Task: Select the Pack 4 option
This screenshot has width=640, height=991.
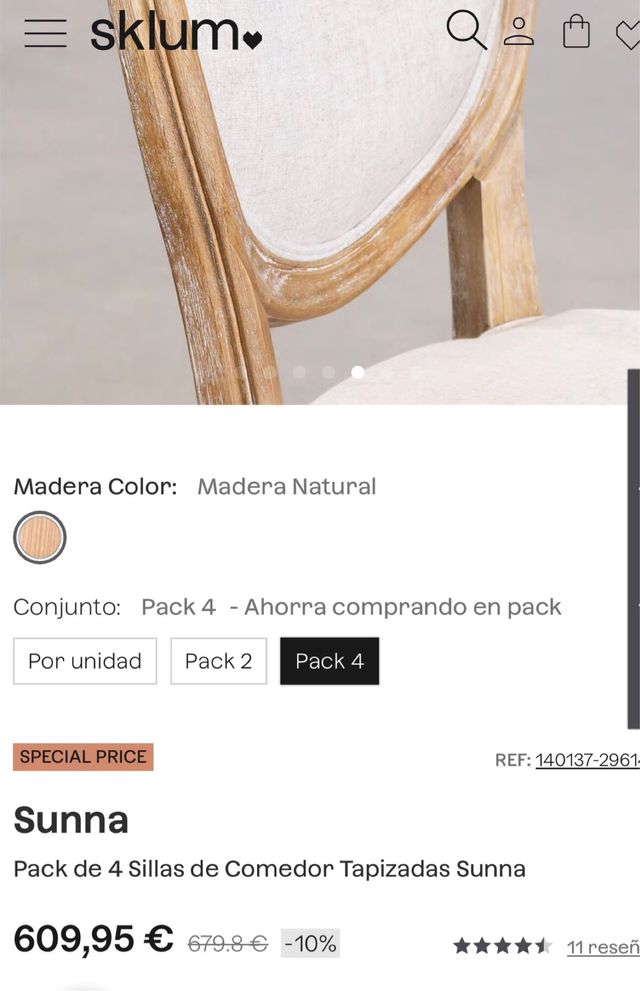Action: tap(329, 661)
